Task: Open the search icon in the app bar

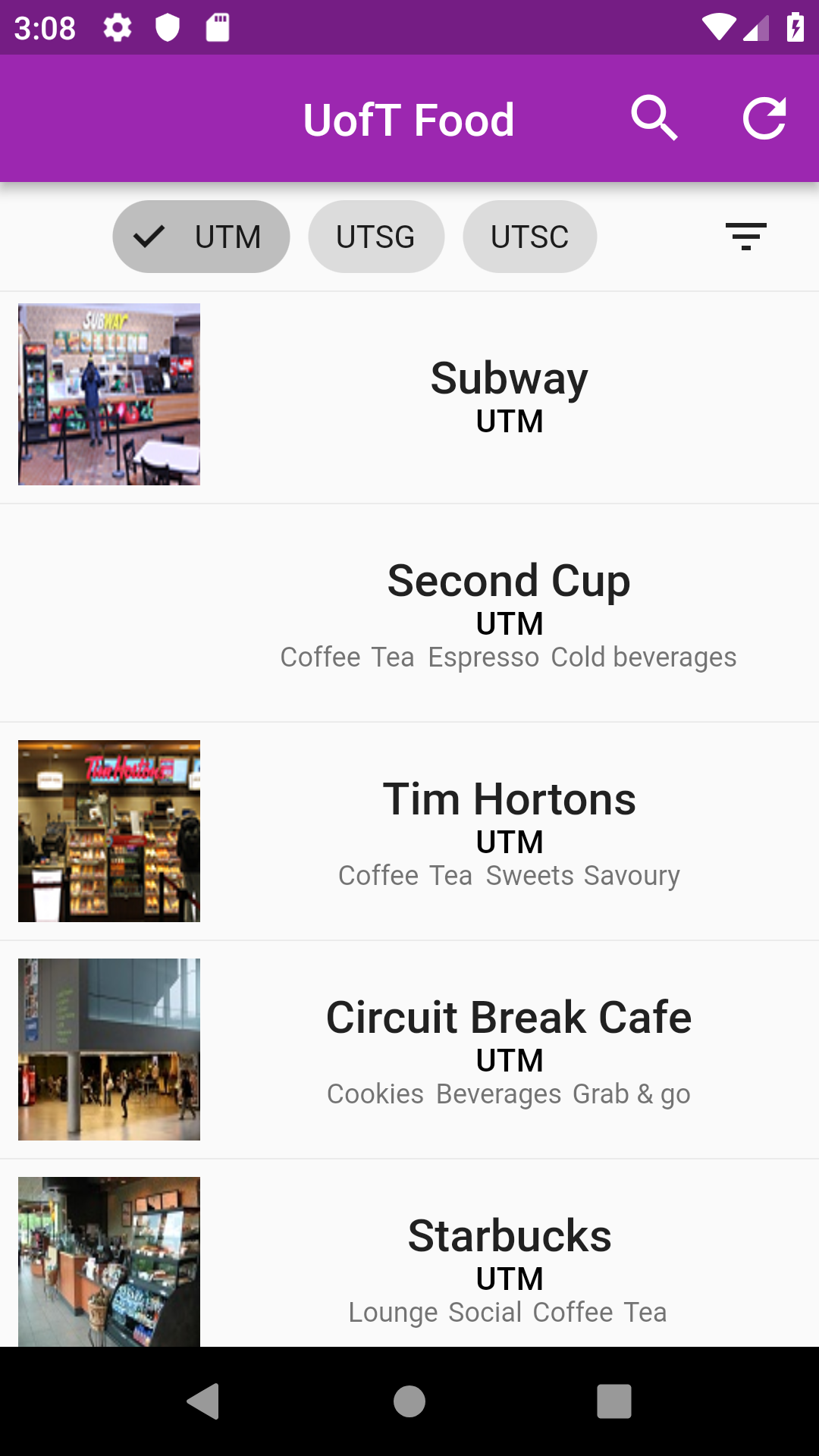Action: pos(654,118)
